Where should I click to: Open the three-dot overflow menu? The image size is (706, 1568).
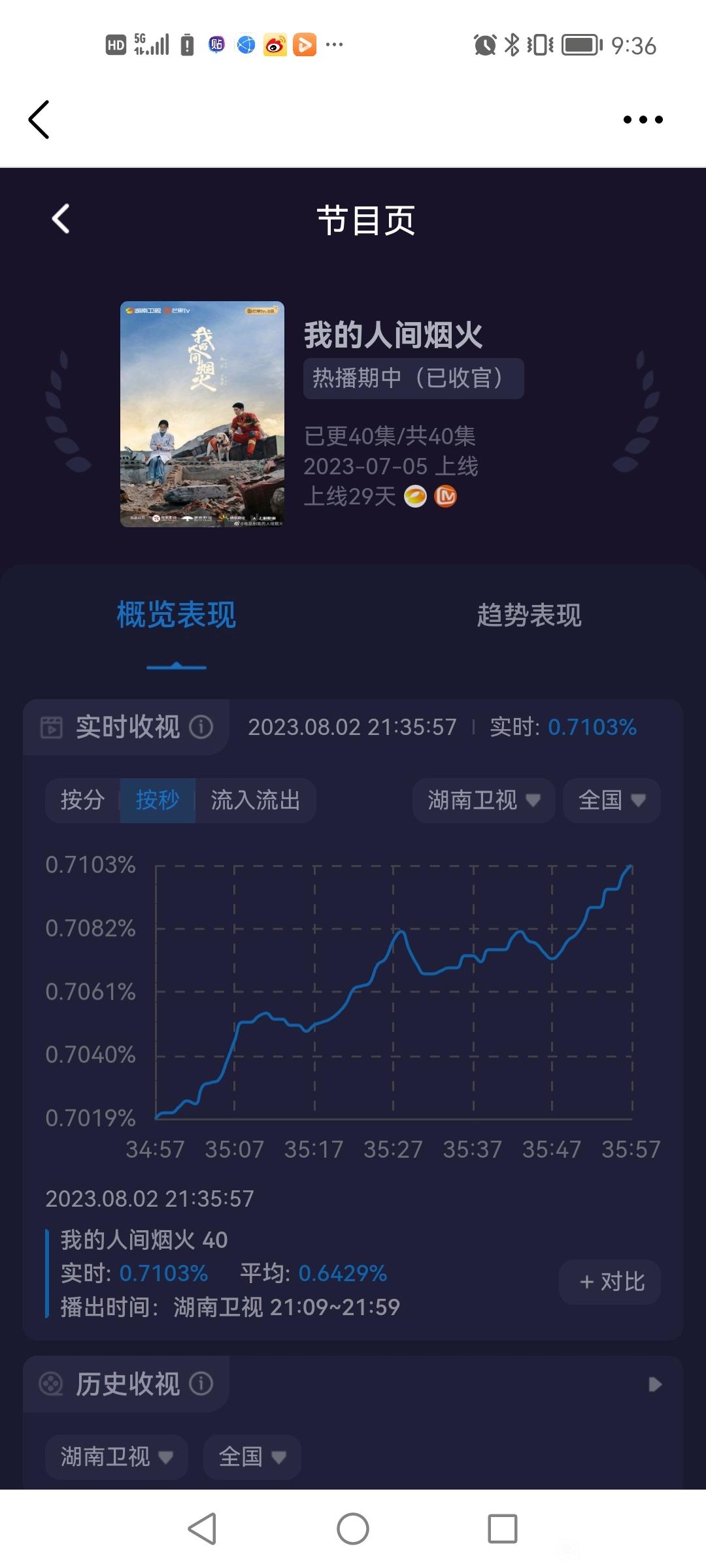pyautogui.click(x=643, y=120)
